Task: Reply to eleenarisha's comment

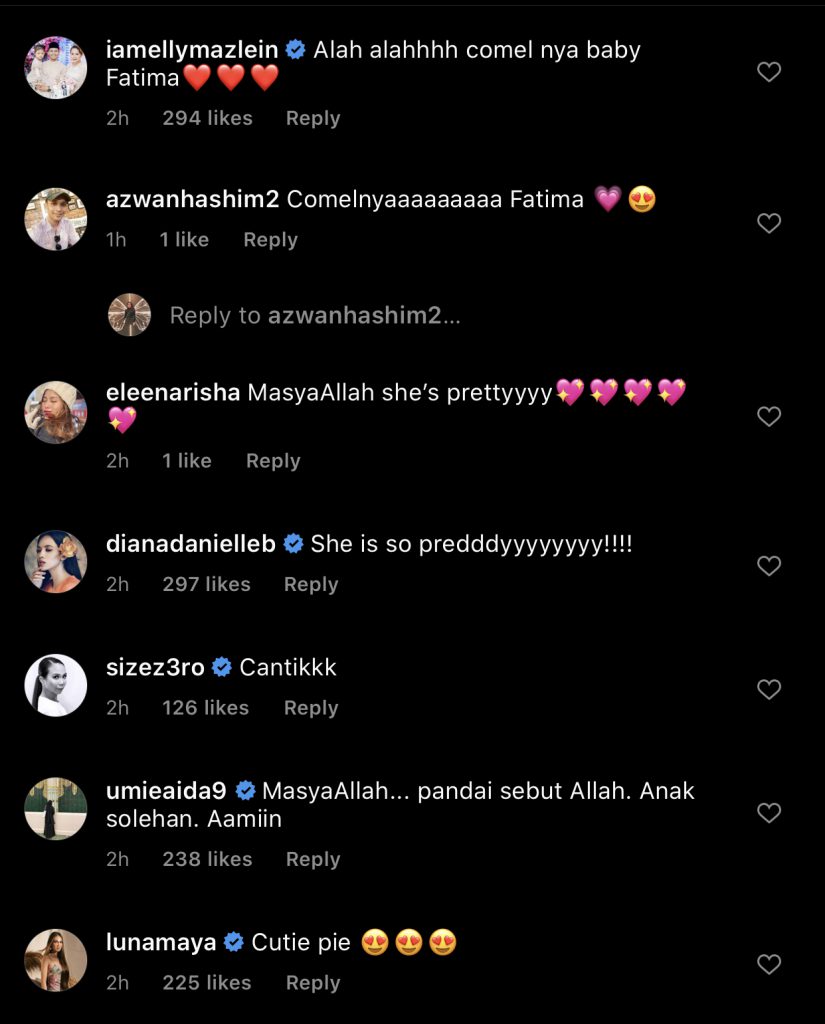Action: click(x=273, y=461)
